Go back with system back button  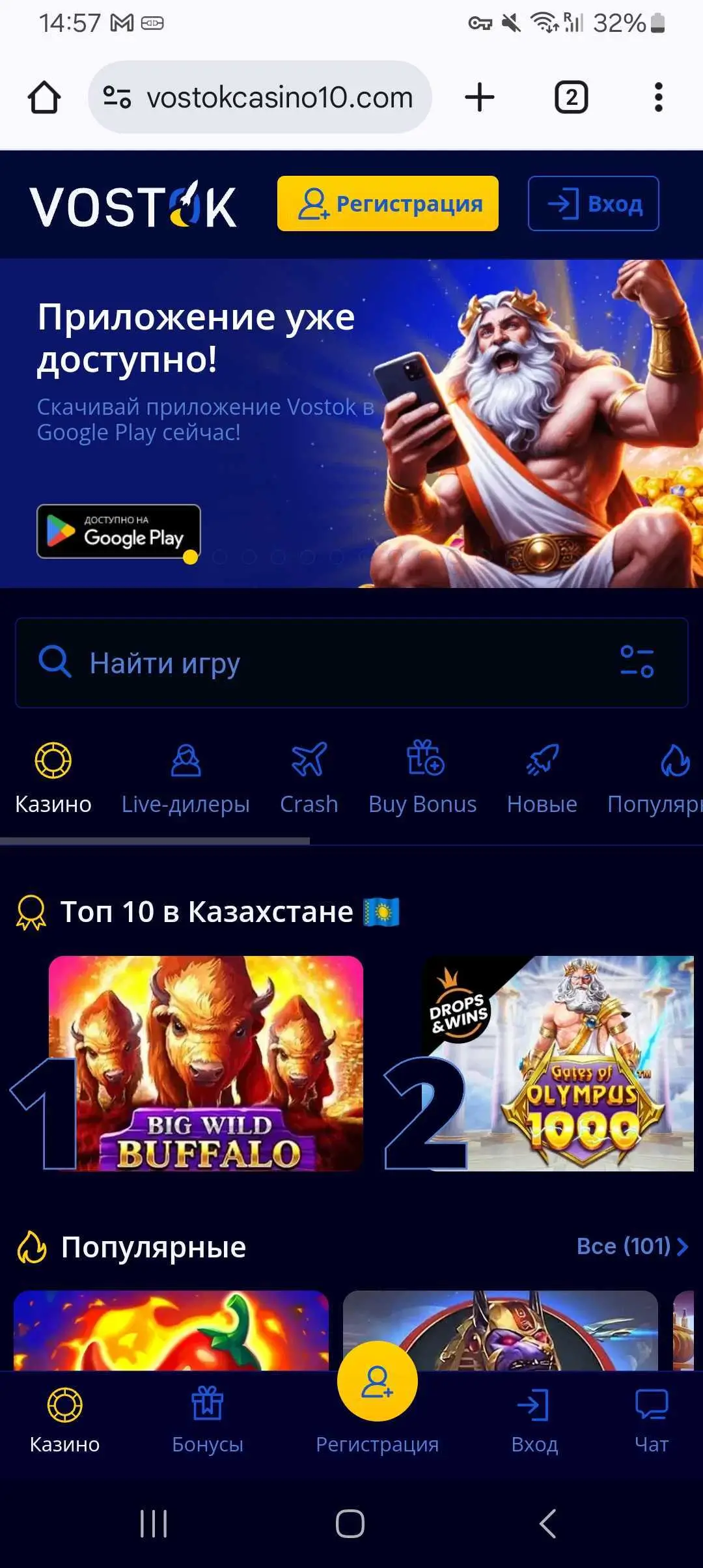tap(547, 1524)
